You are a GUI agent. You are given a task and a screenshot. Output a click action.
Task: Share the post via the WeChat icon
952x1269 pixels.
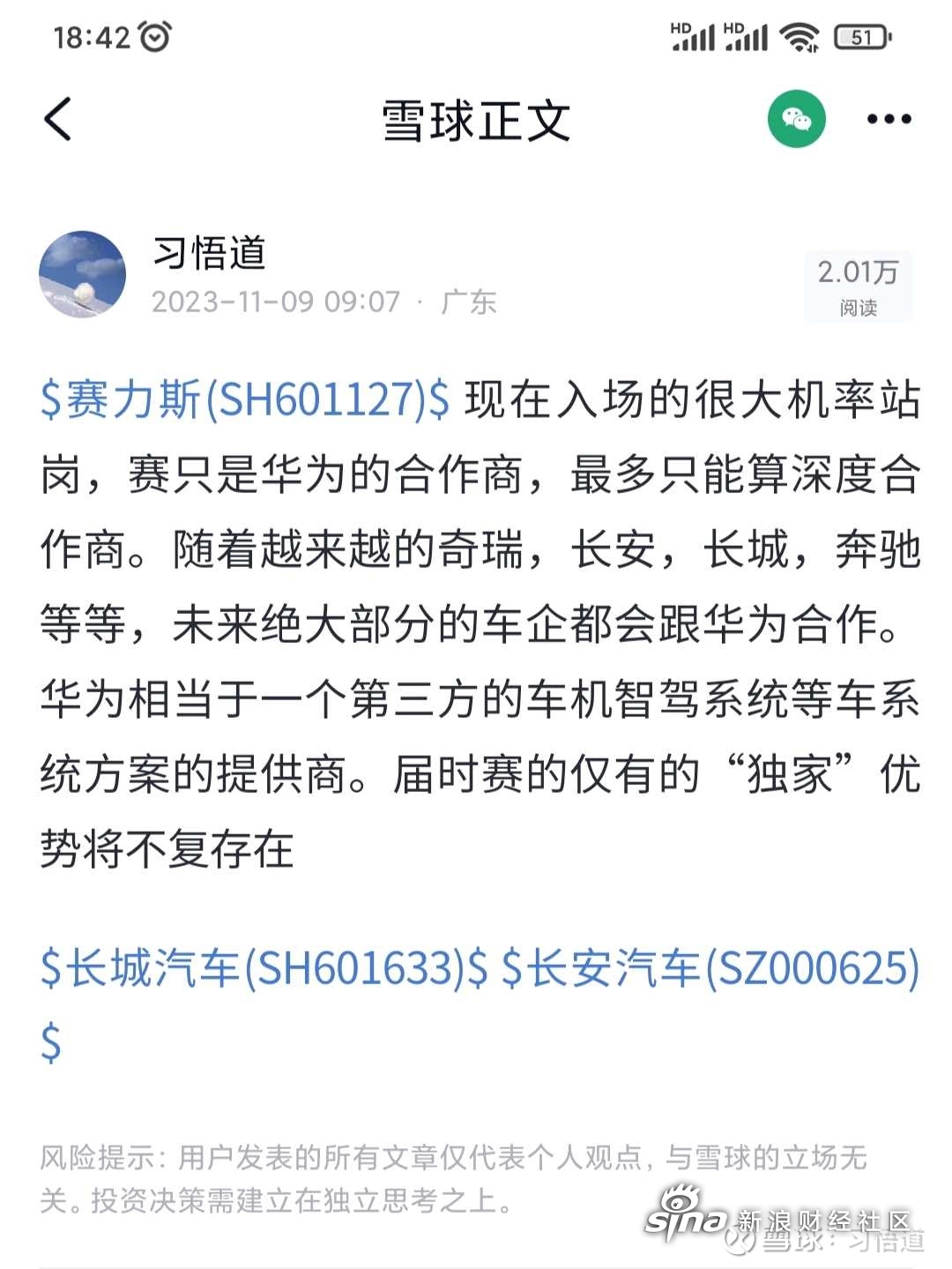coord(796,119)
